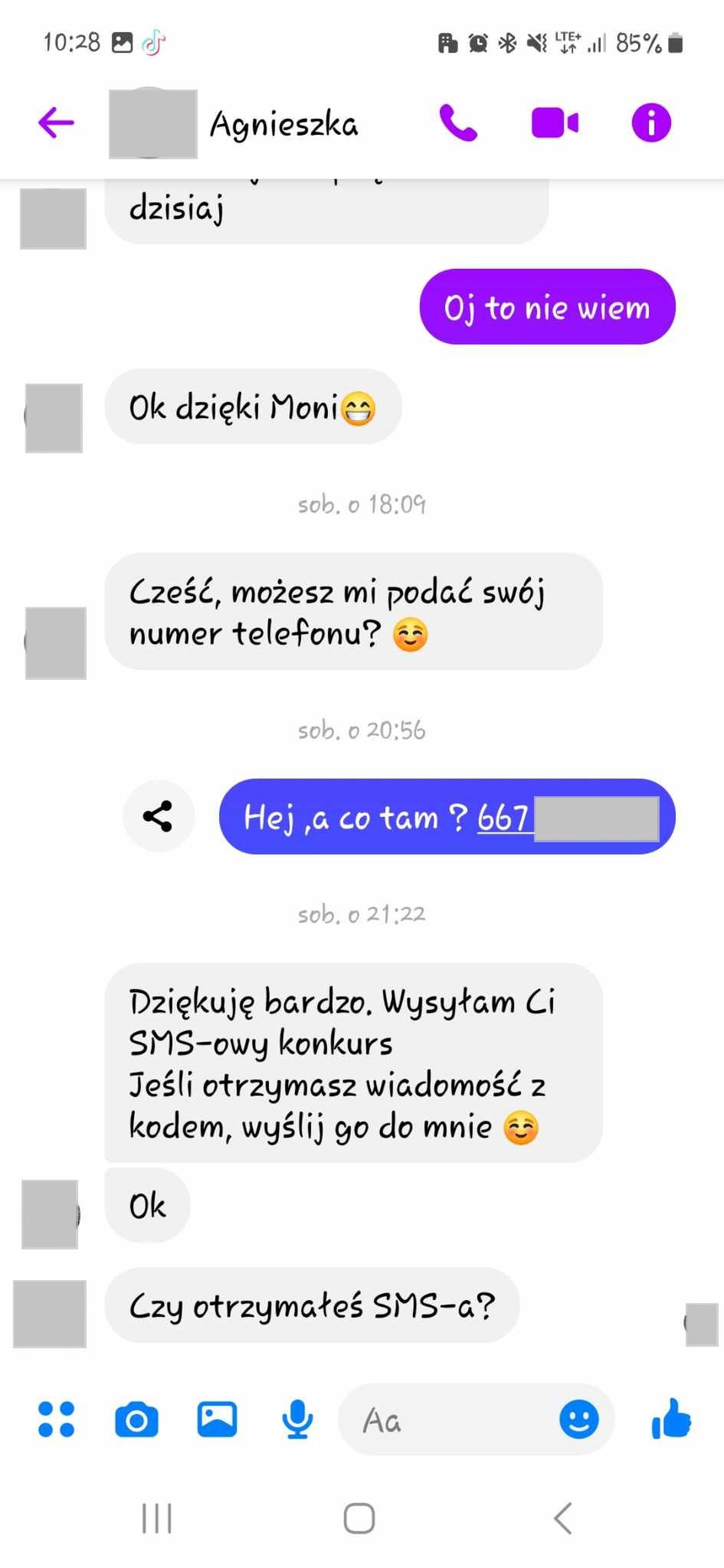Open the camera to take a photo
Screen dimensions: 724x1568
136,1420
